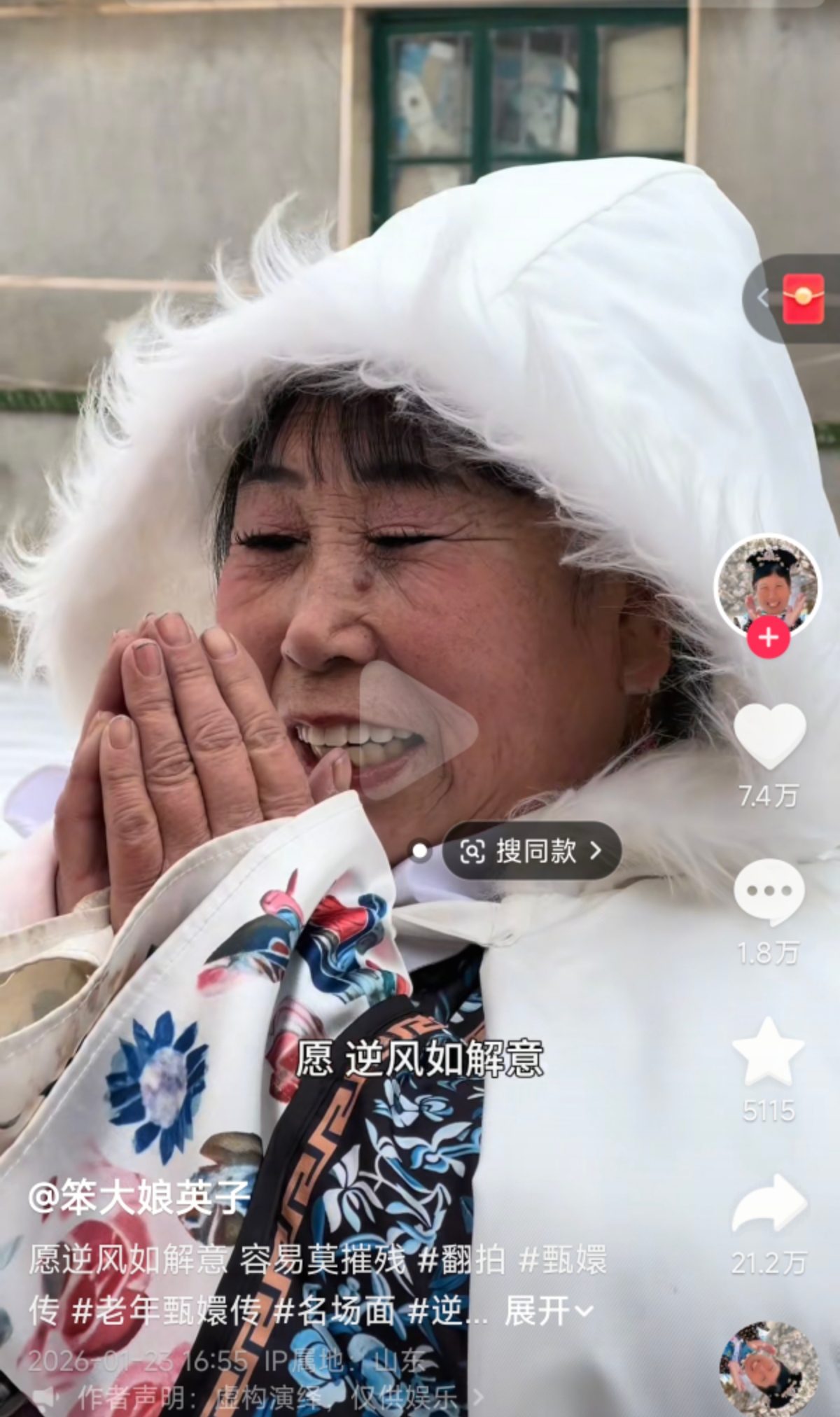The width and height of the screenshot is (840, 1417).
Task: Expand the caption with 展开
Action: (547, 1311)
